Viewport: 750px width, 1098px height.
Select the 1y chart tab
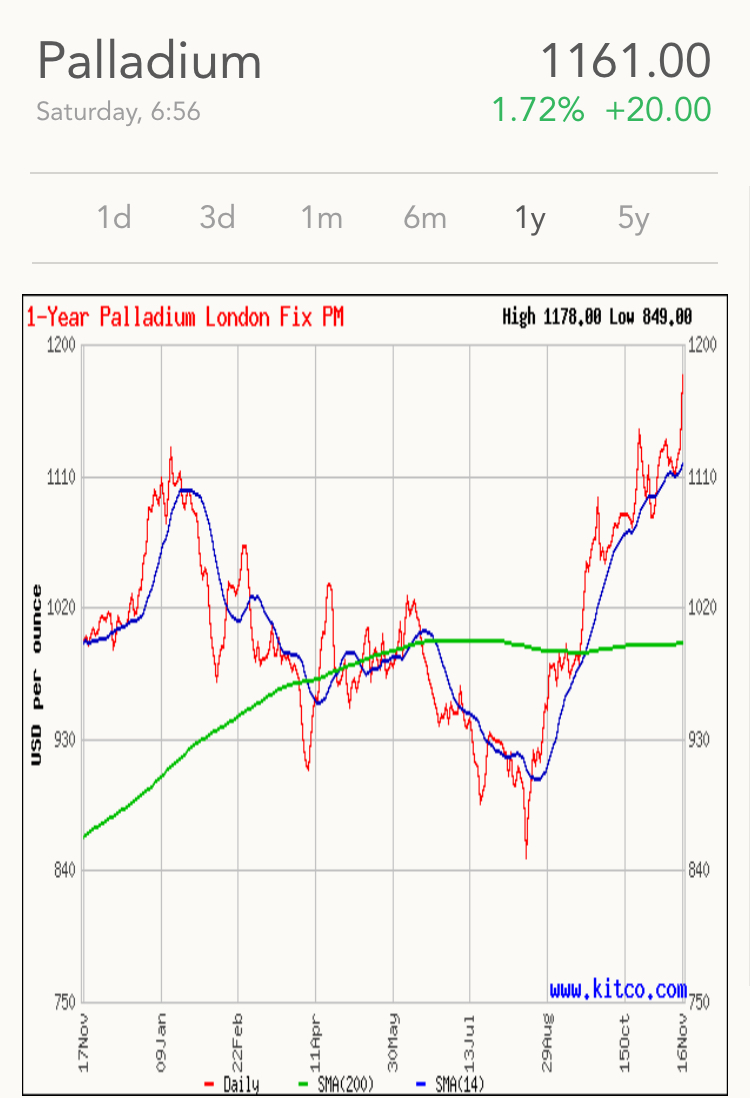coord(529,217)
